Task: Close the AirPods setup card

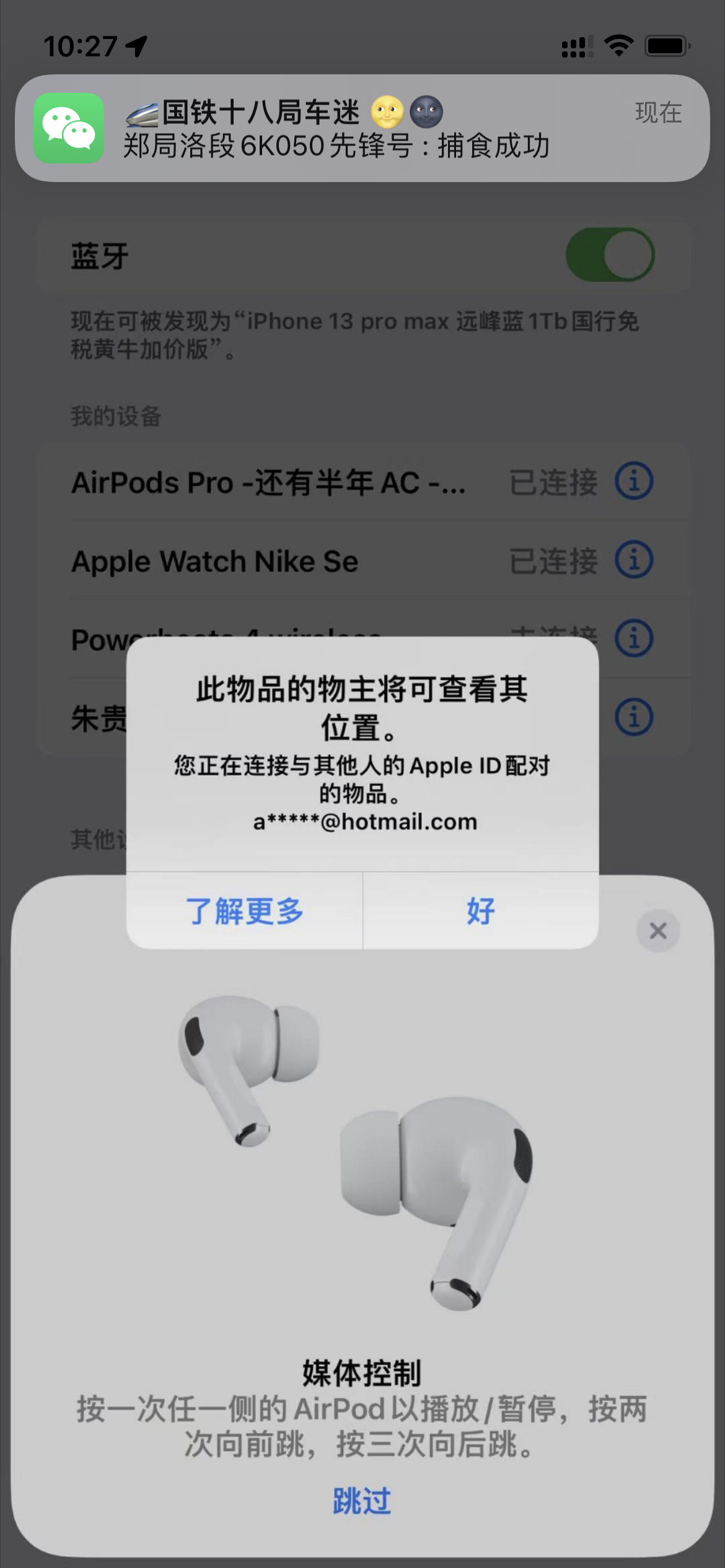Action: pyautogui.click(x=658, y=931)
